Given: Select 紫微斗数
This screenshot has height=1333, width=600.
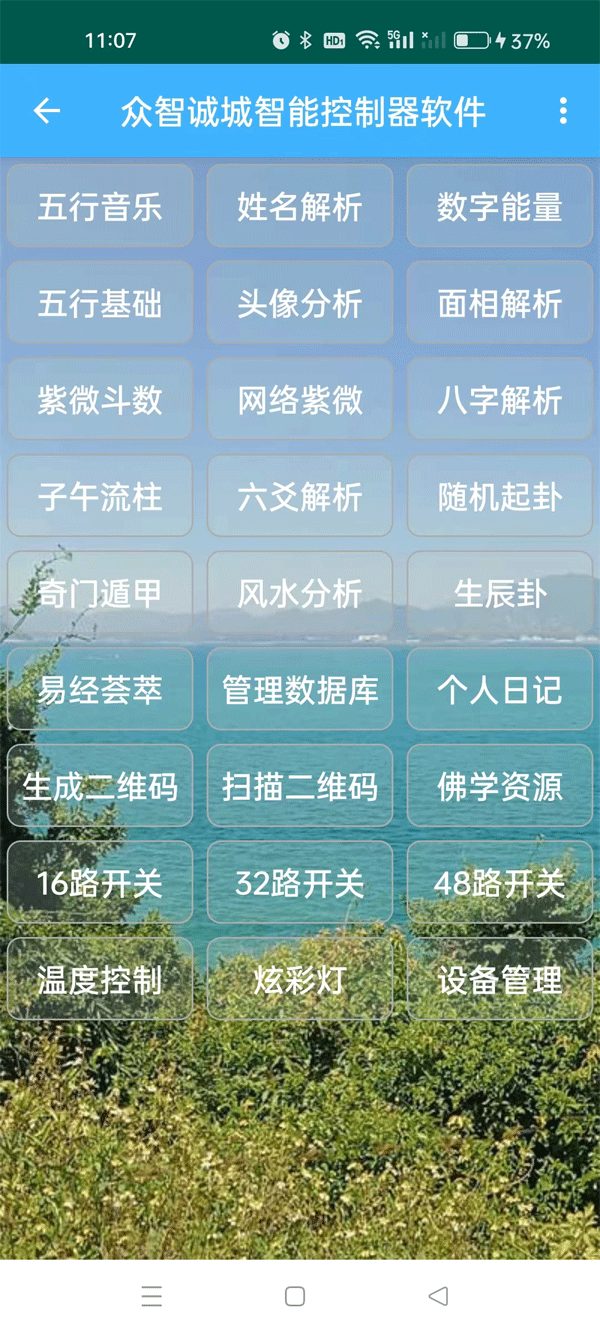Looking at the screenshot, I should (x=100, y=400).
